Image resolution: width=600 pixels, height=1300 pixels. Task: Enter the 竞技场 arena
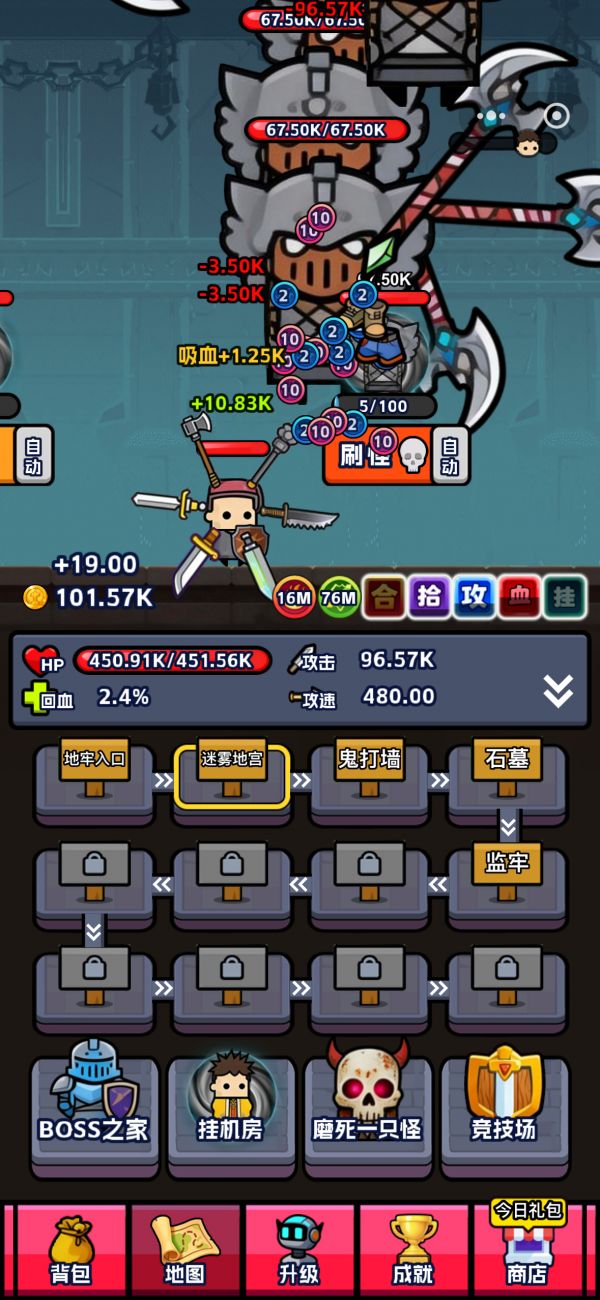[504, 1108]
